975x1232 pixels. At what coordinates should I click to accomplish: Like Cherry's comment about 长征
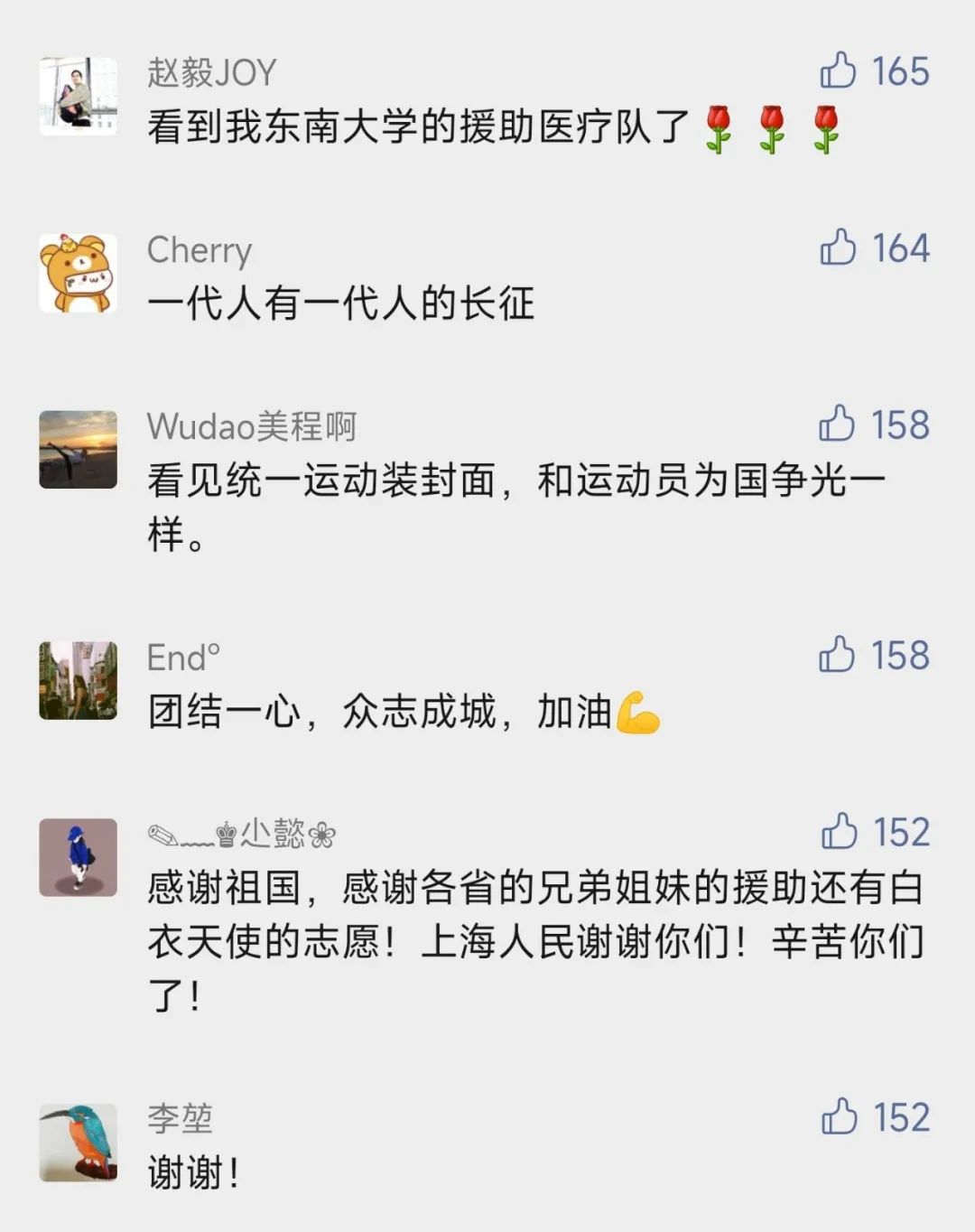pyautogui.click(x=838, y=247)
